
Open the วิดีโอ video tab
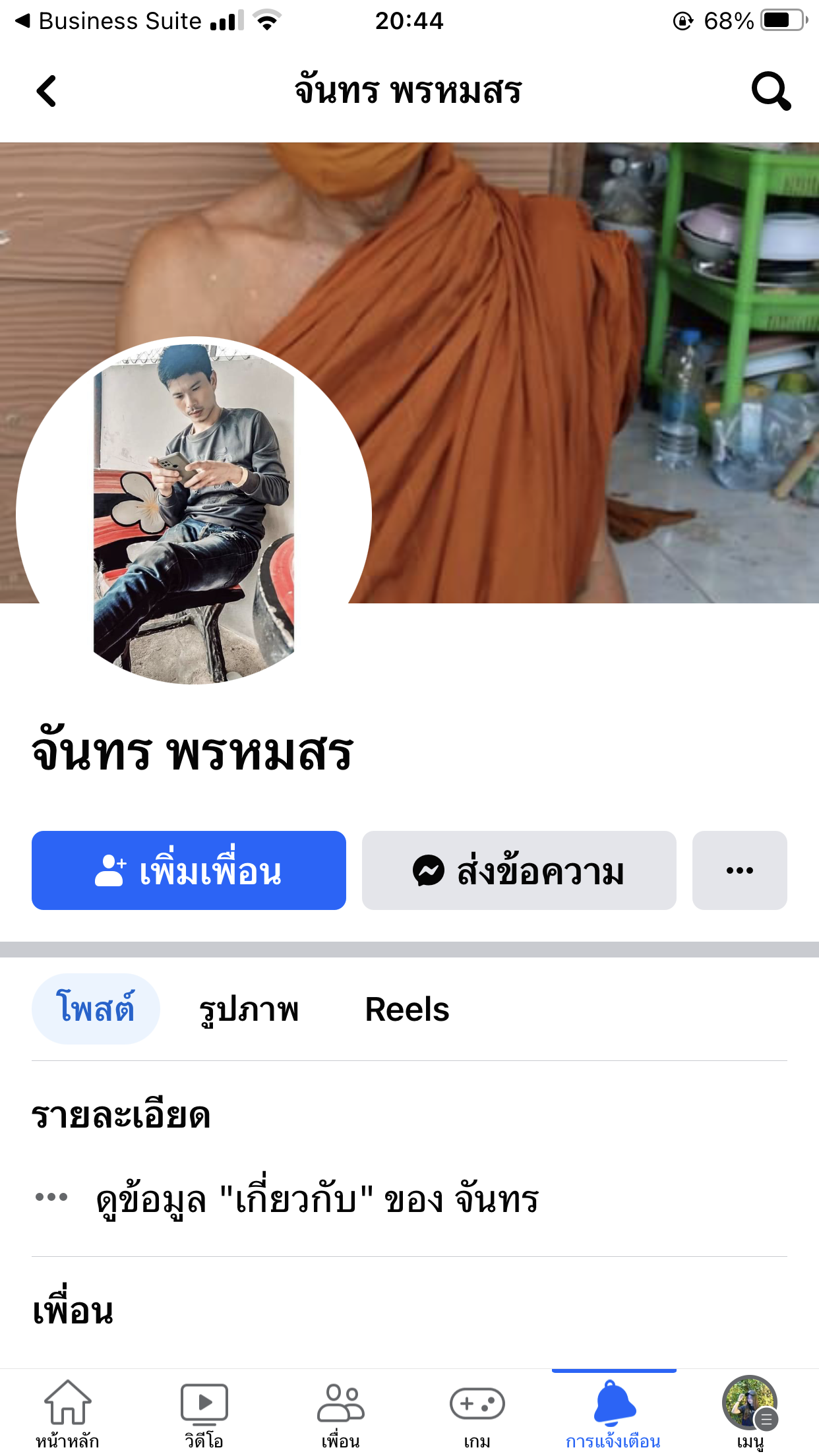204,1412
